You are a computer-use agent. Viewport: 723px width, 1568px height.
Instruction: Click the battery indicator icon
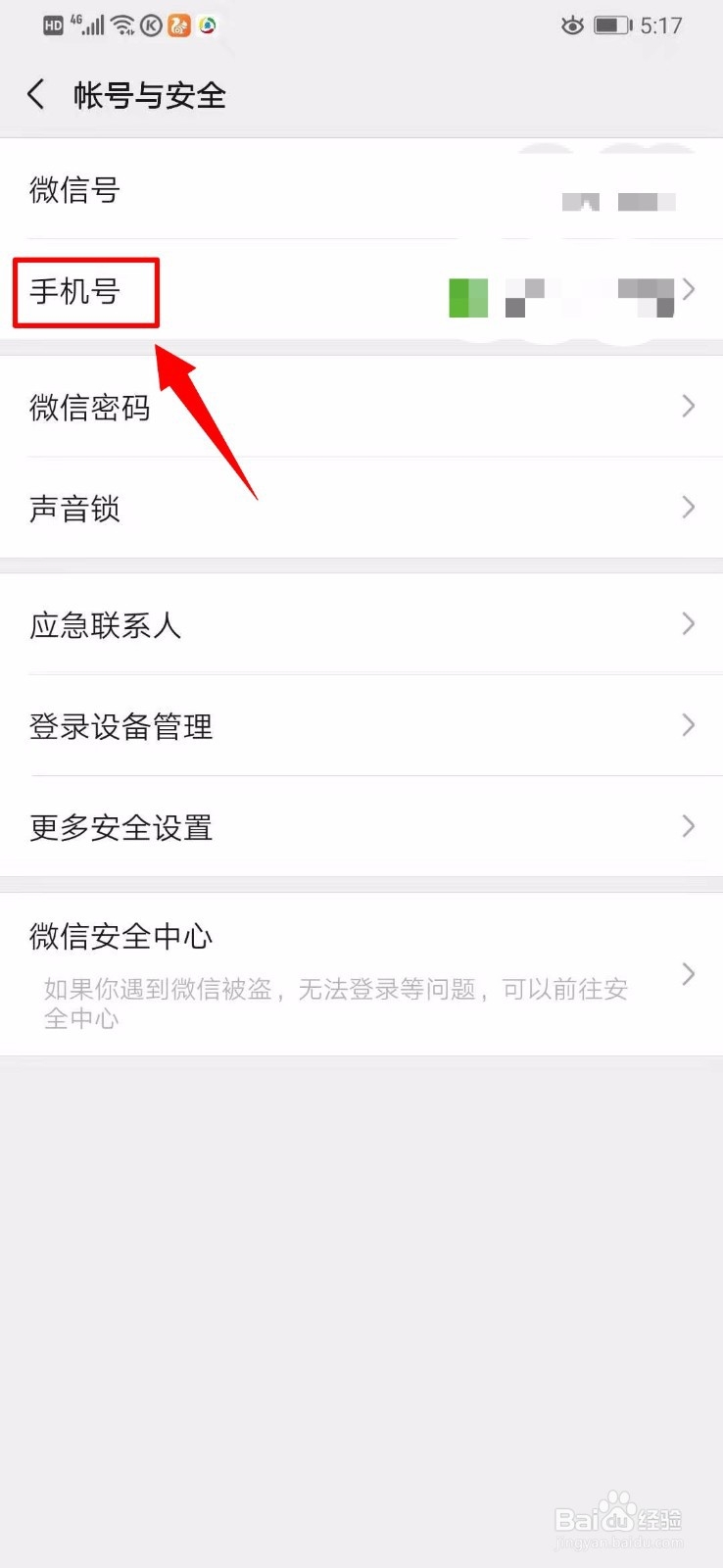coord(612,25)
